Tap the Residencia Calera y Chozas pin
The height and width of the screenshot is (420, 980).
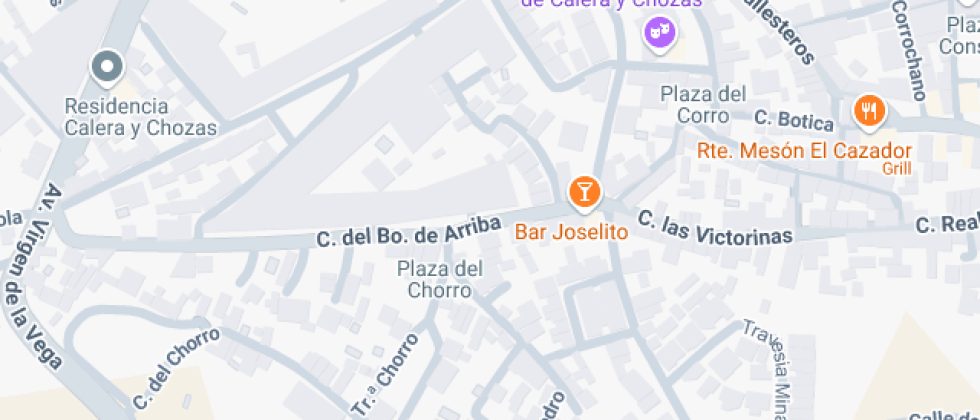(106, 68)
